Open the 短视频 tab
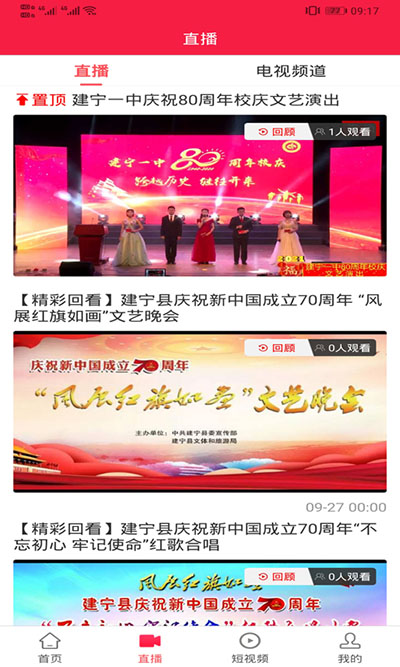The width and height of the screenshot is (400, 667). tap(250, 647)
